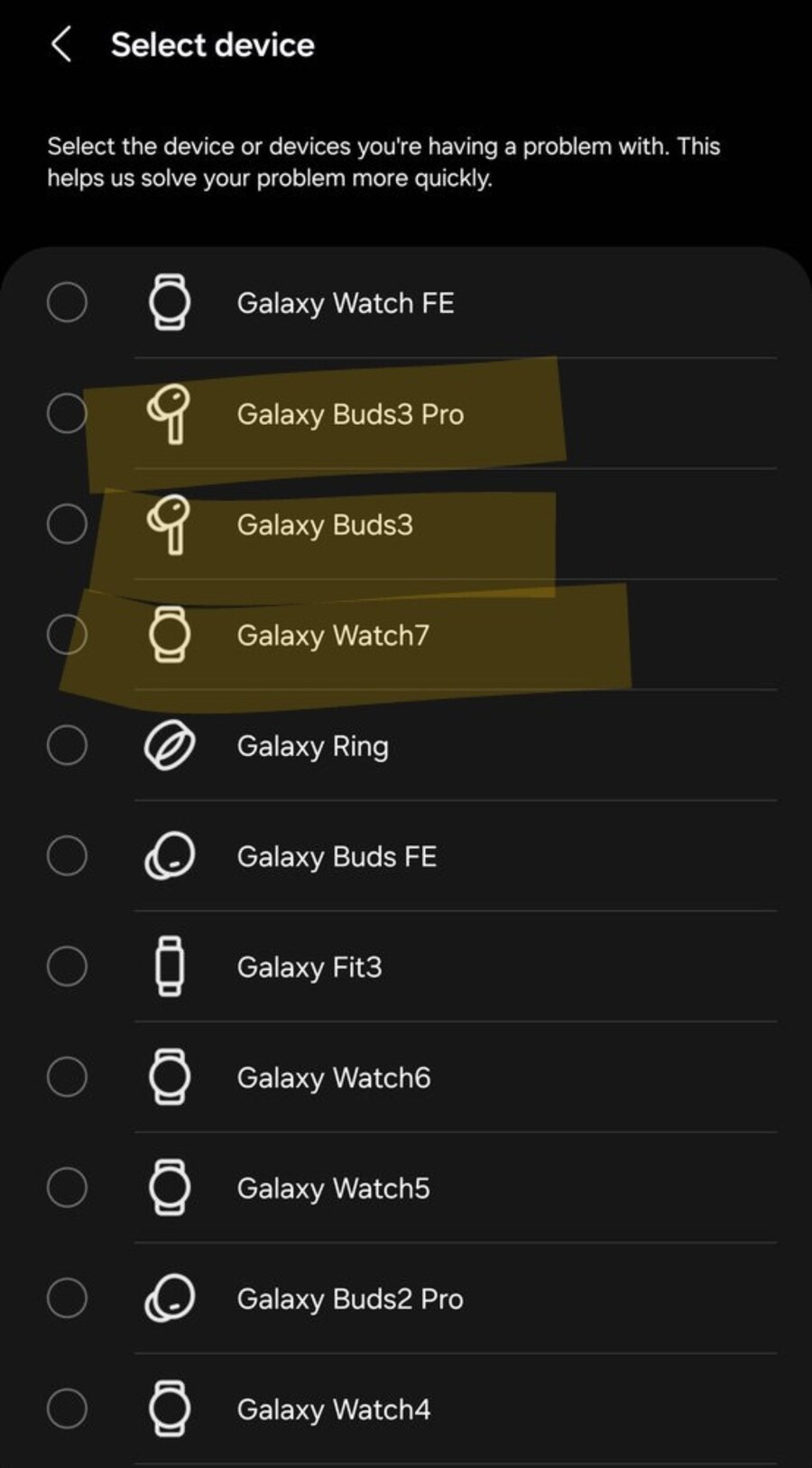
Task: Choose Galaxy Buds2 Pro
Action: tap(67, 1298)
